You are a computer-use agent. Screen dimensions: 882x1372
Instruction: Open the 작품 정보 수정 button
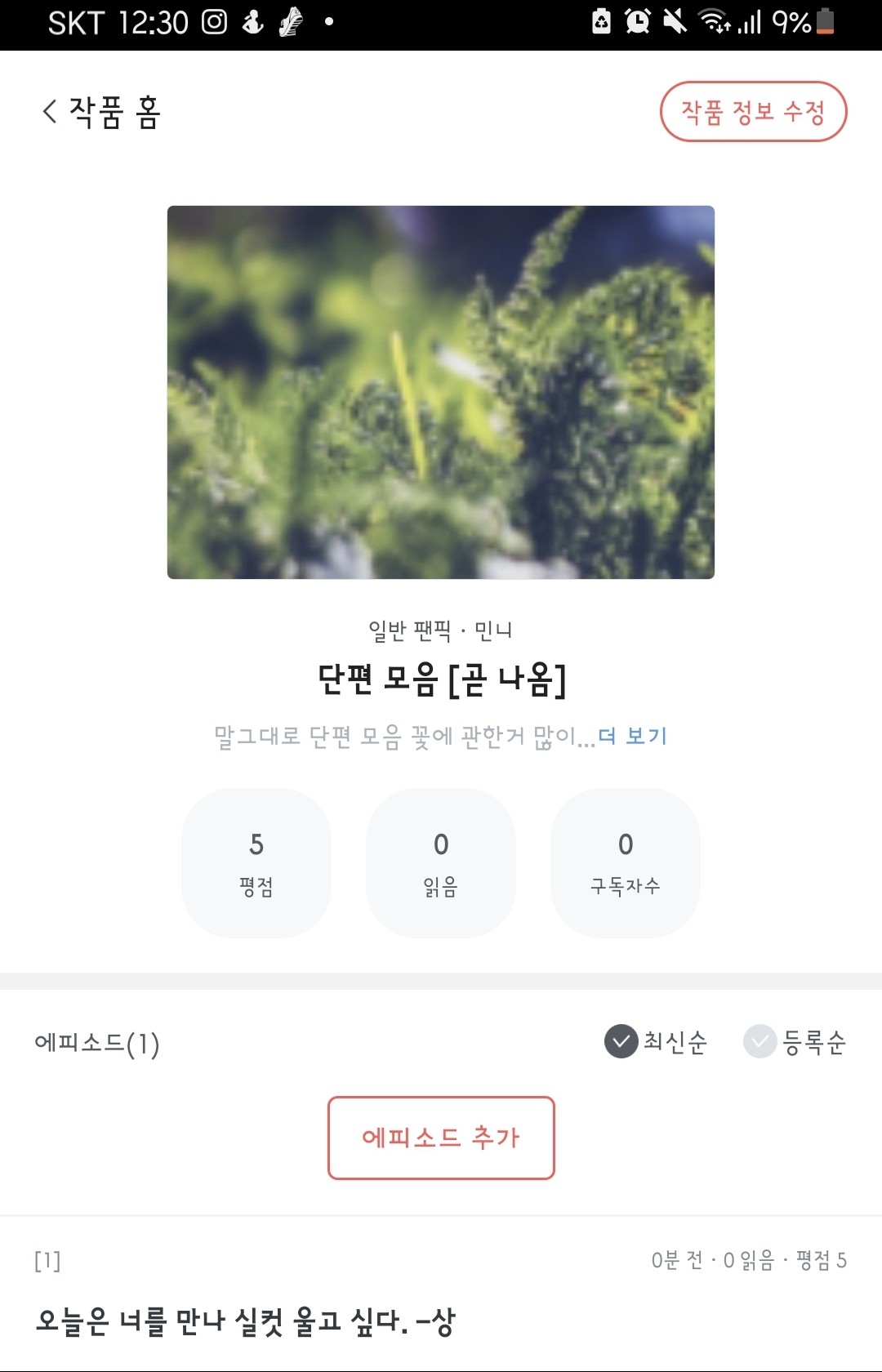tap(753, 112)
